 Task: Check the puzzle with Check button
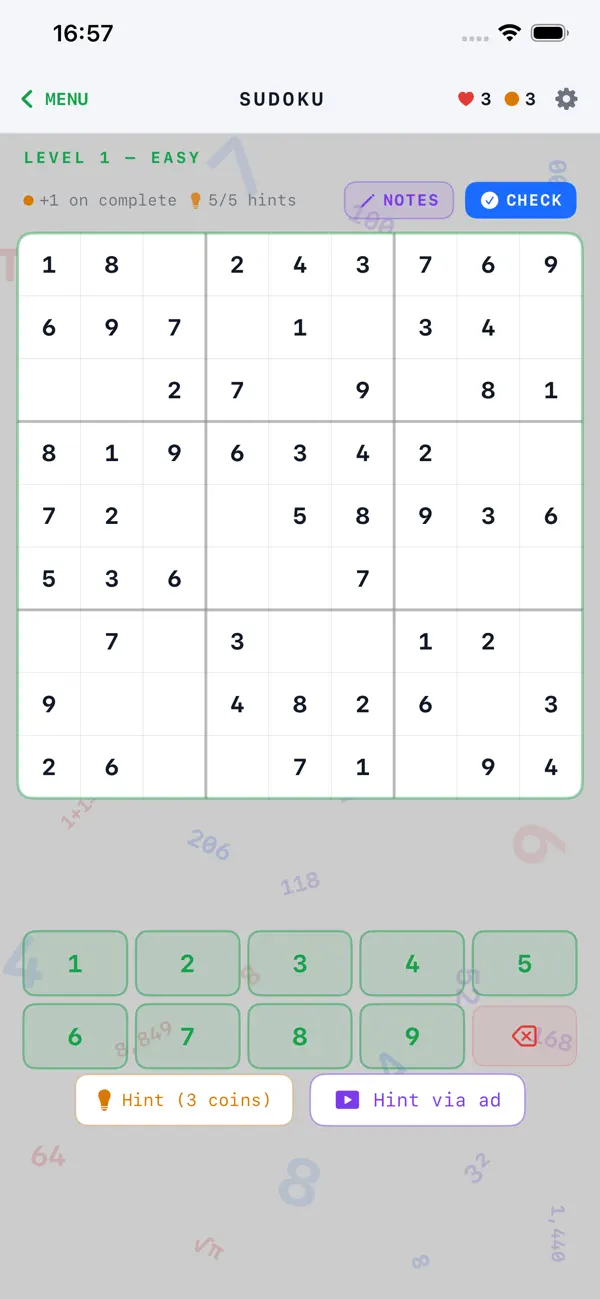point(520,200)
